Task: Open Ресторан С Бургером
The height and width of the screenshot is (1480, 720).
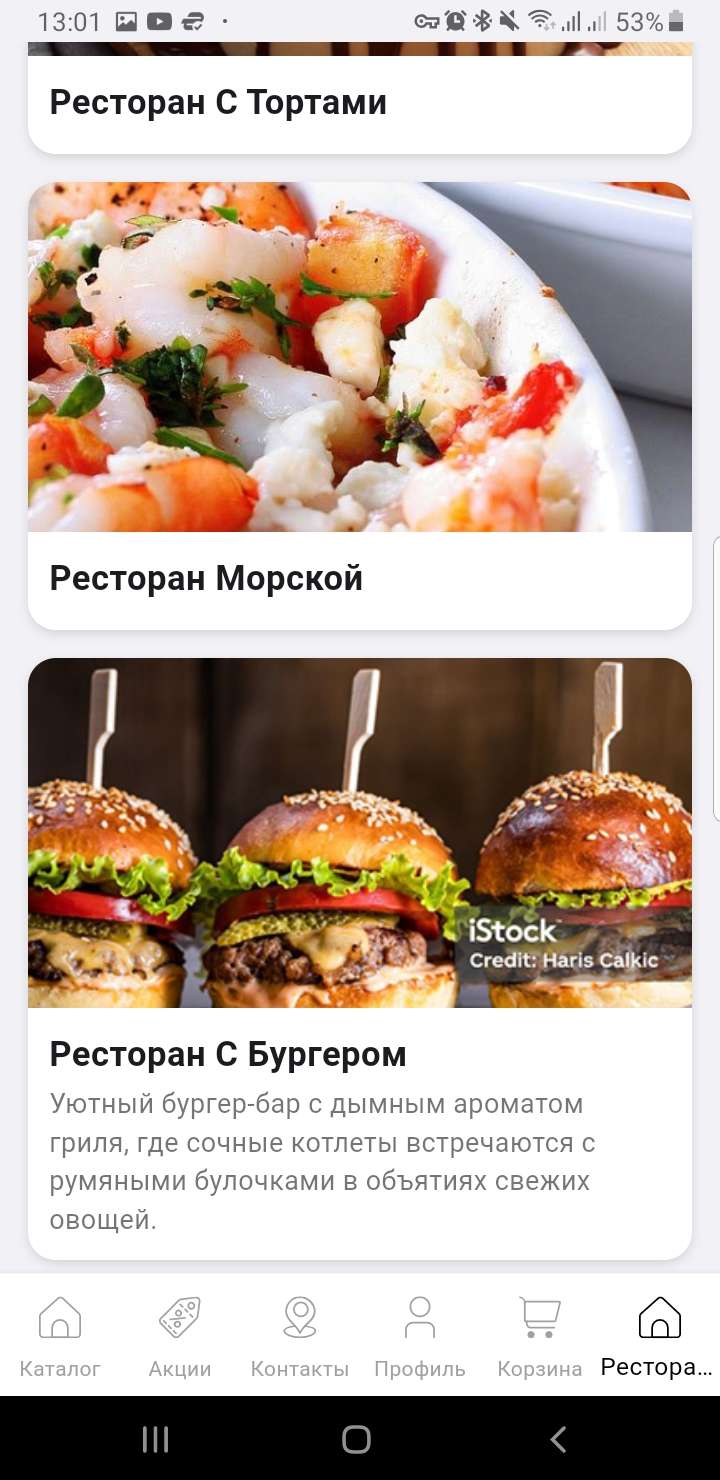Action: (360, 1053)
